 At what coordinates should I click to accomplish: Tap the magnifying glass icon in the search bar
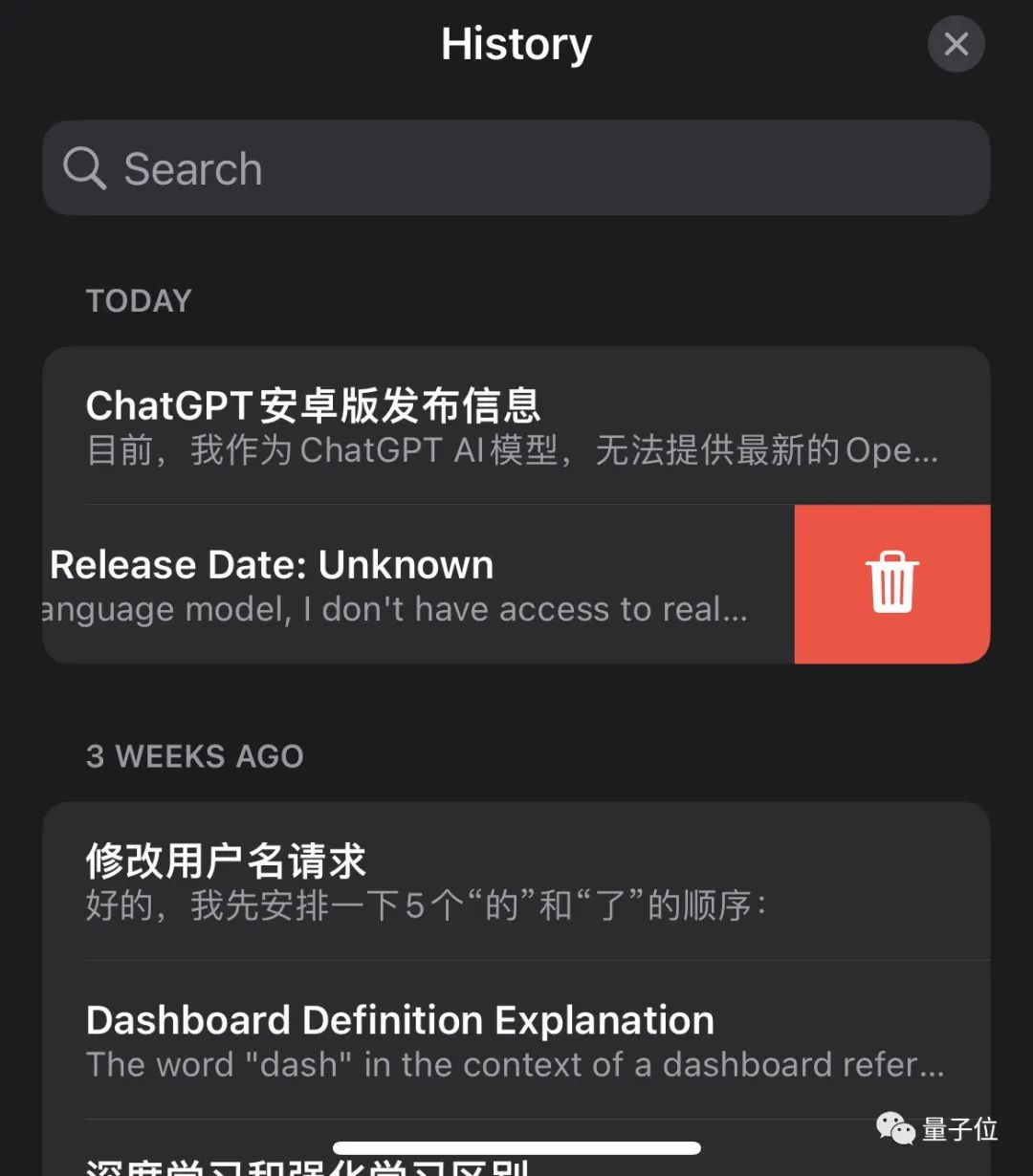[x=84, y=168]
